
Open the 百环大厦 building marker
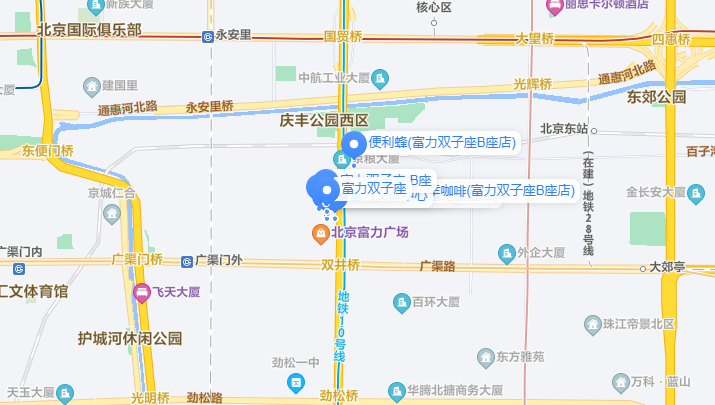(x=401, y=301)
